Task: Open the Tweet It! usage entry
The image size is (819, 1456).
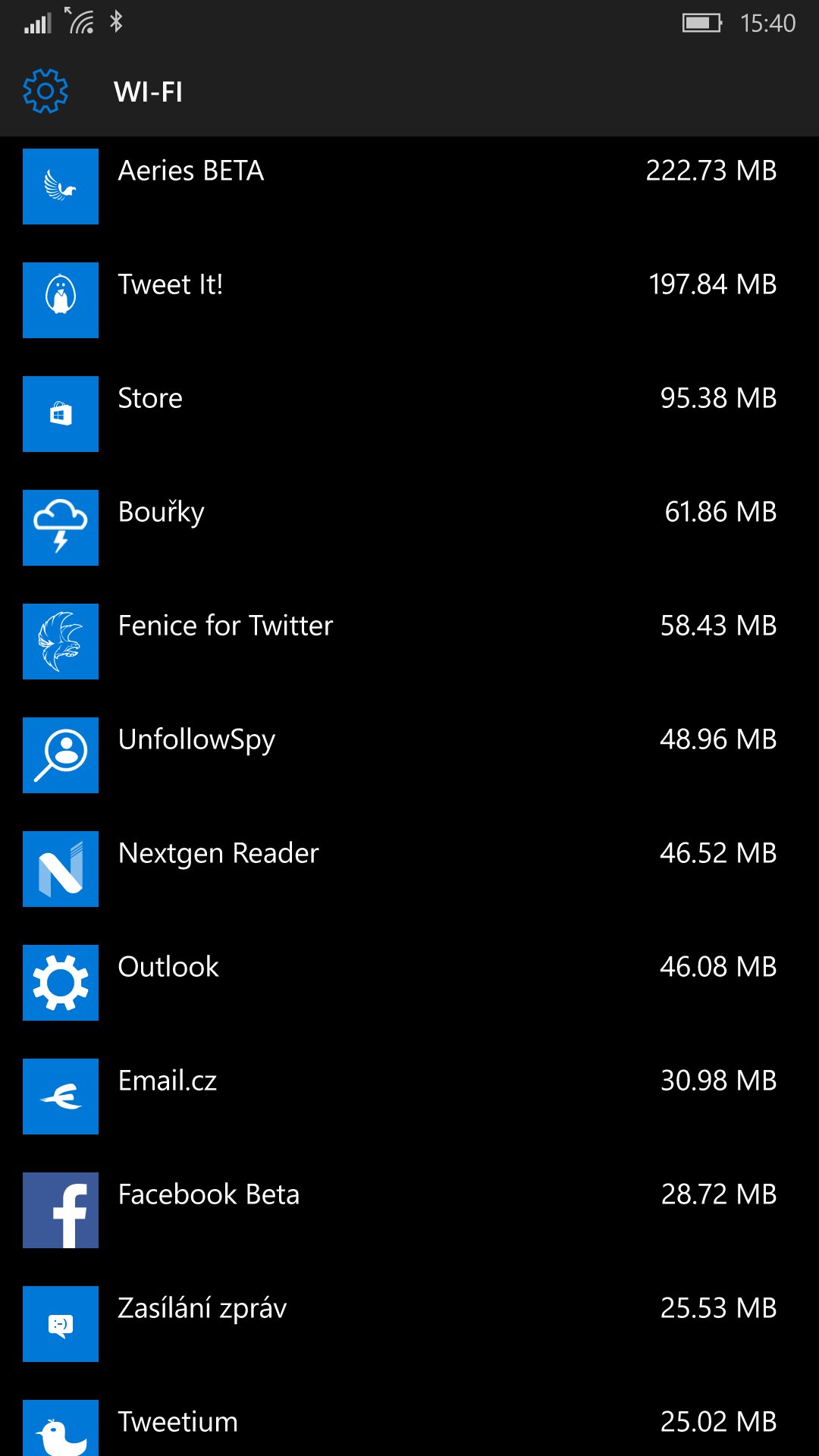Action: point(409,300)
